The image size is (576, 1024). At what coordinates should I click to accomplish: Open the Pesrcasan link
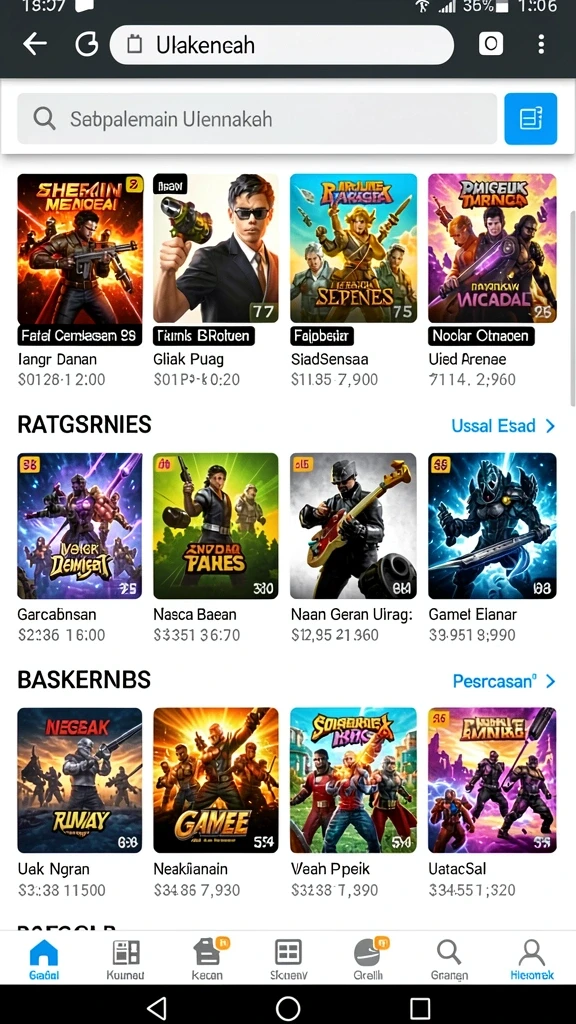(x=504, y=681)
